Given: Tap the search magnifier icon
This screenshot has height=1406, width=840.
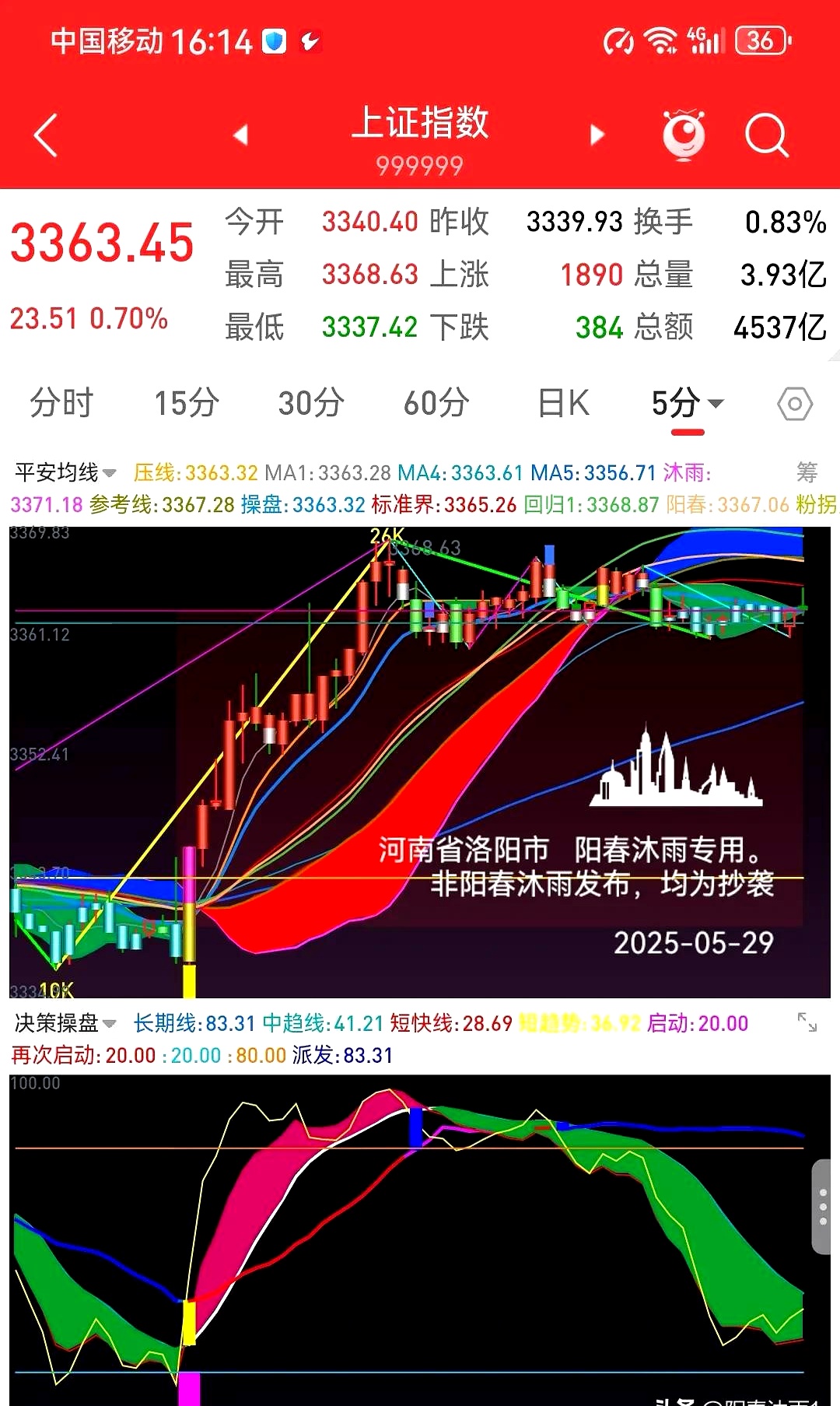Looking at the screenshot, I should [x=766, y=134].
